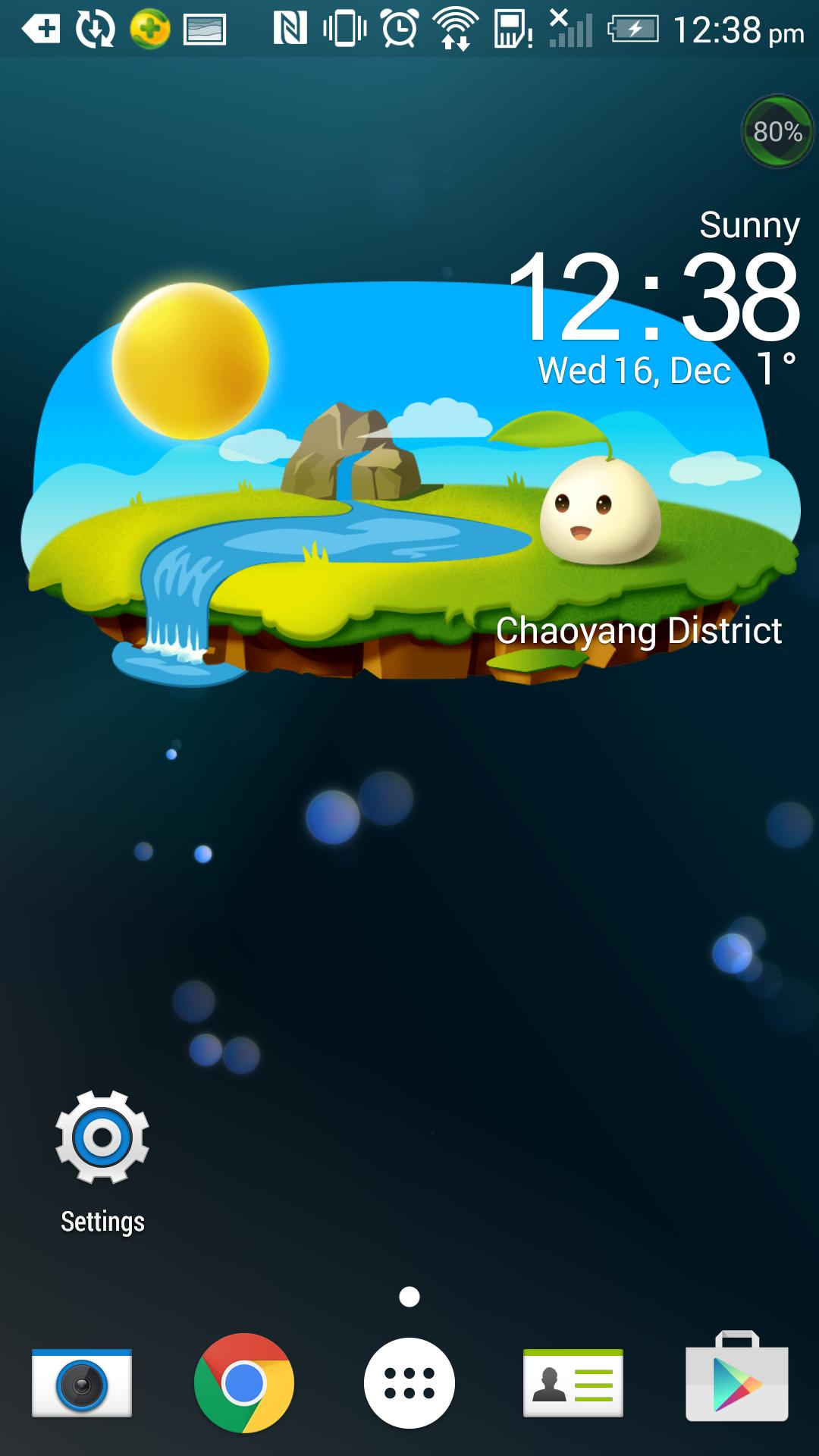This screenshot has width=819, height=1456.
Task: Open the Chrome browser
Action: click(244, 1384)
